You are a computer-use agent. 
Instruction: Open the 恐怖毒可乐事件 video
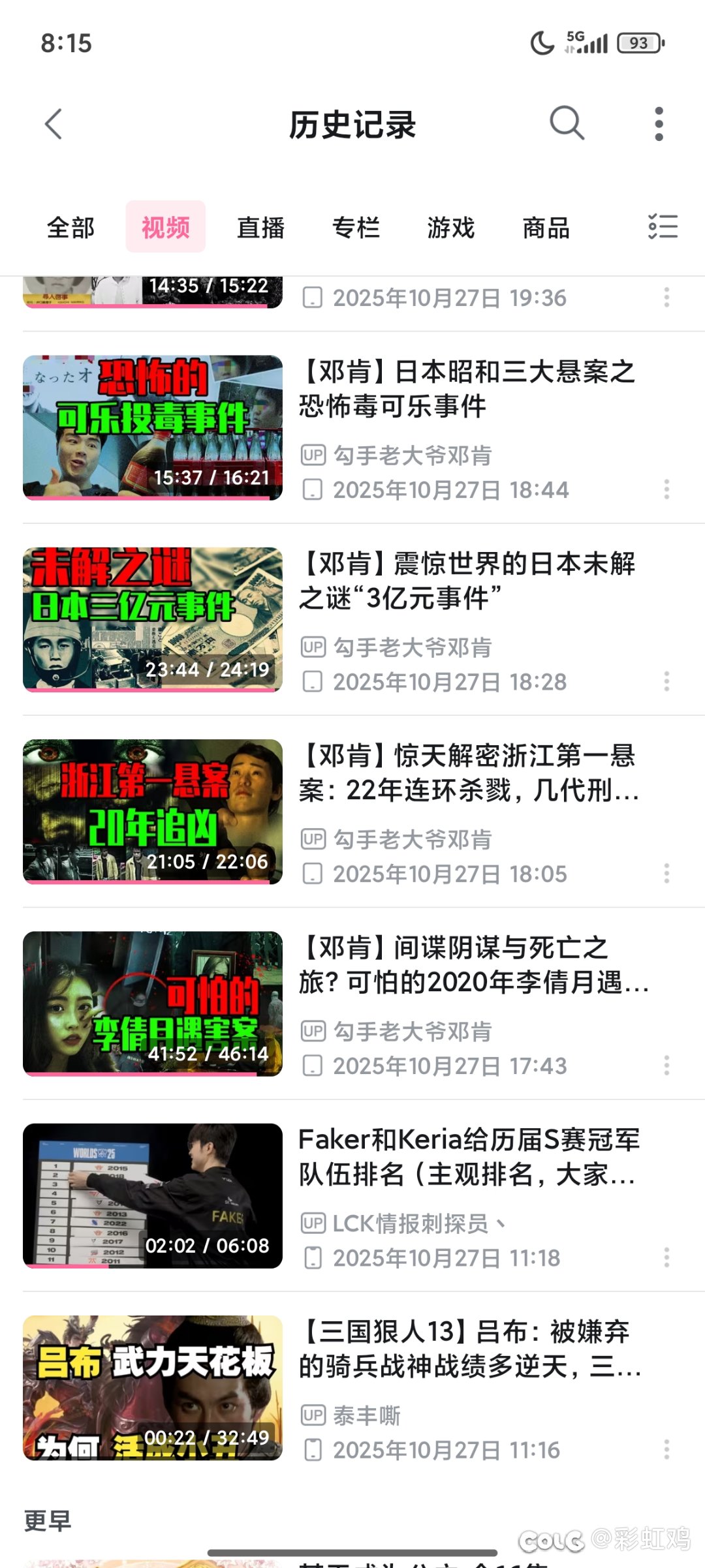click(x=467, y=389)
